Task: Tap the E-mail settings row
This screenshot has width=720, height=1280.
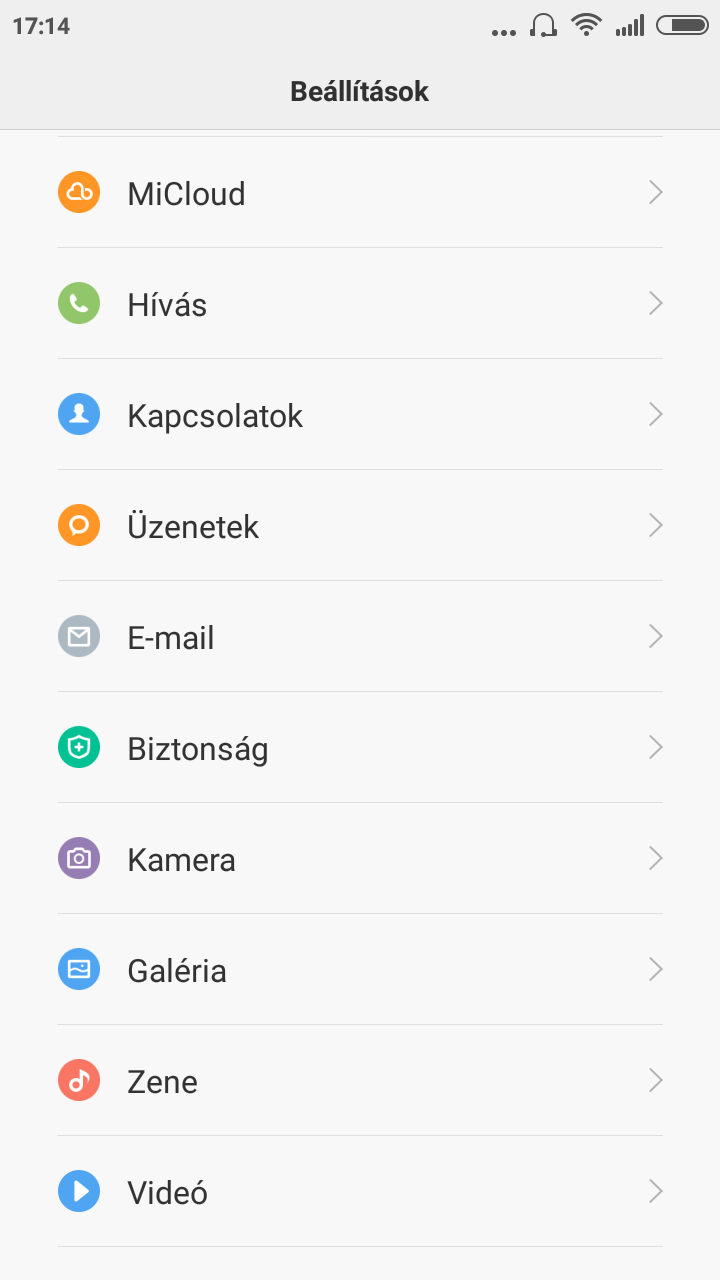Action: [360, 637]
